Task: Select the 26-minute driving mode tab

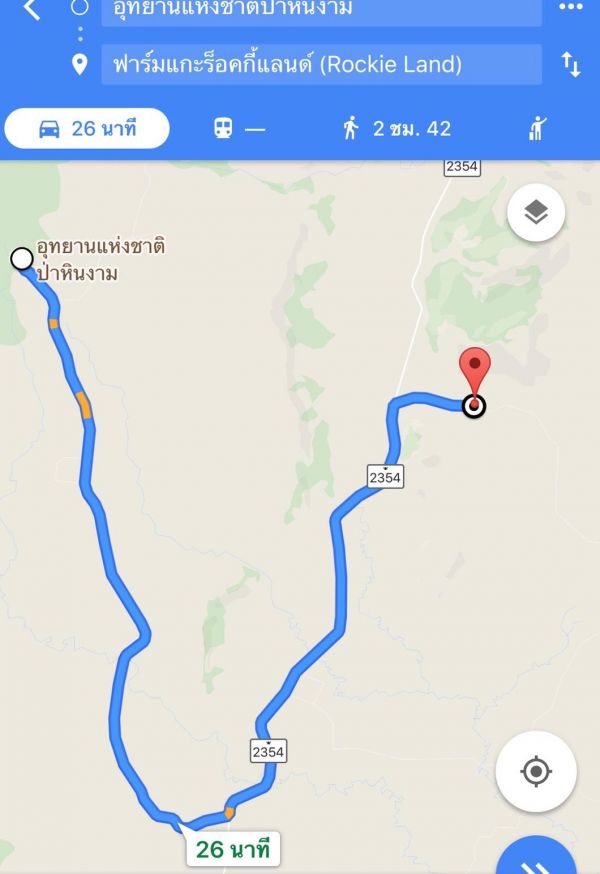Action: pos(87,129)
